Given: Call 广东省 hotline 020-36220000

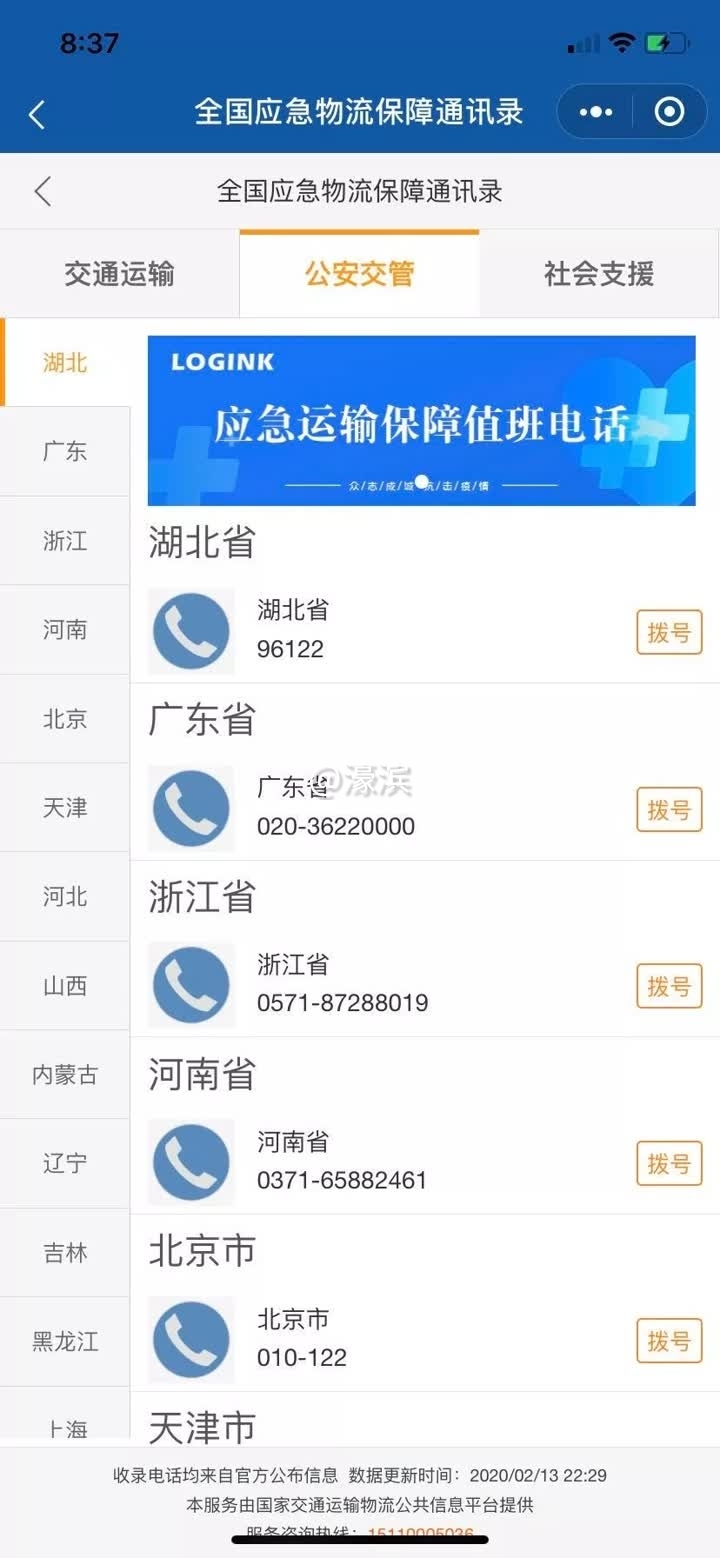Looking at the screenshot, I should point(669,809).
